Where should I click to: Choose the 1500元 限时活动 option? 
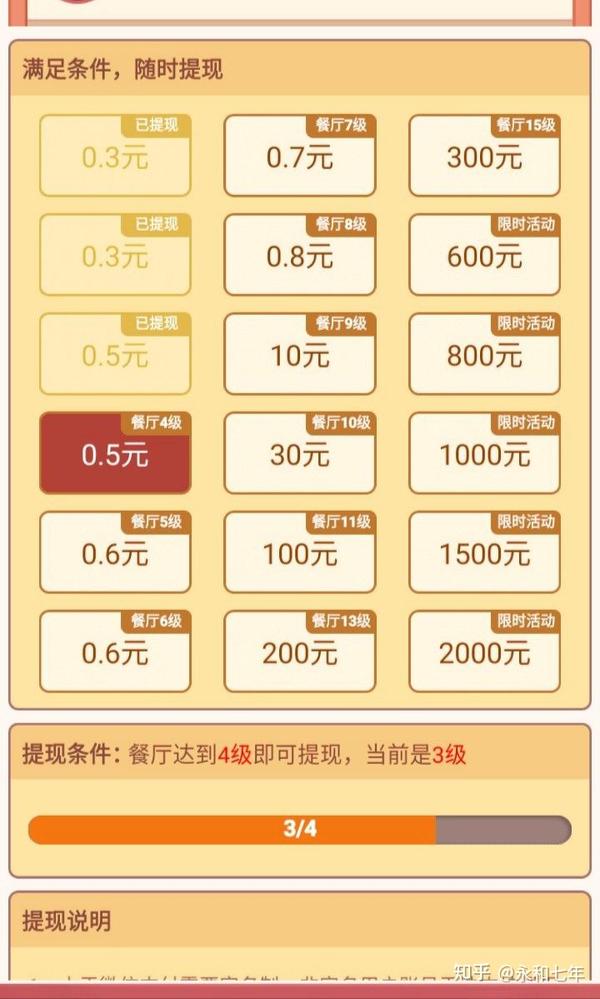point(485,552)
